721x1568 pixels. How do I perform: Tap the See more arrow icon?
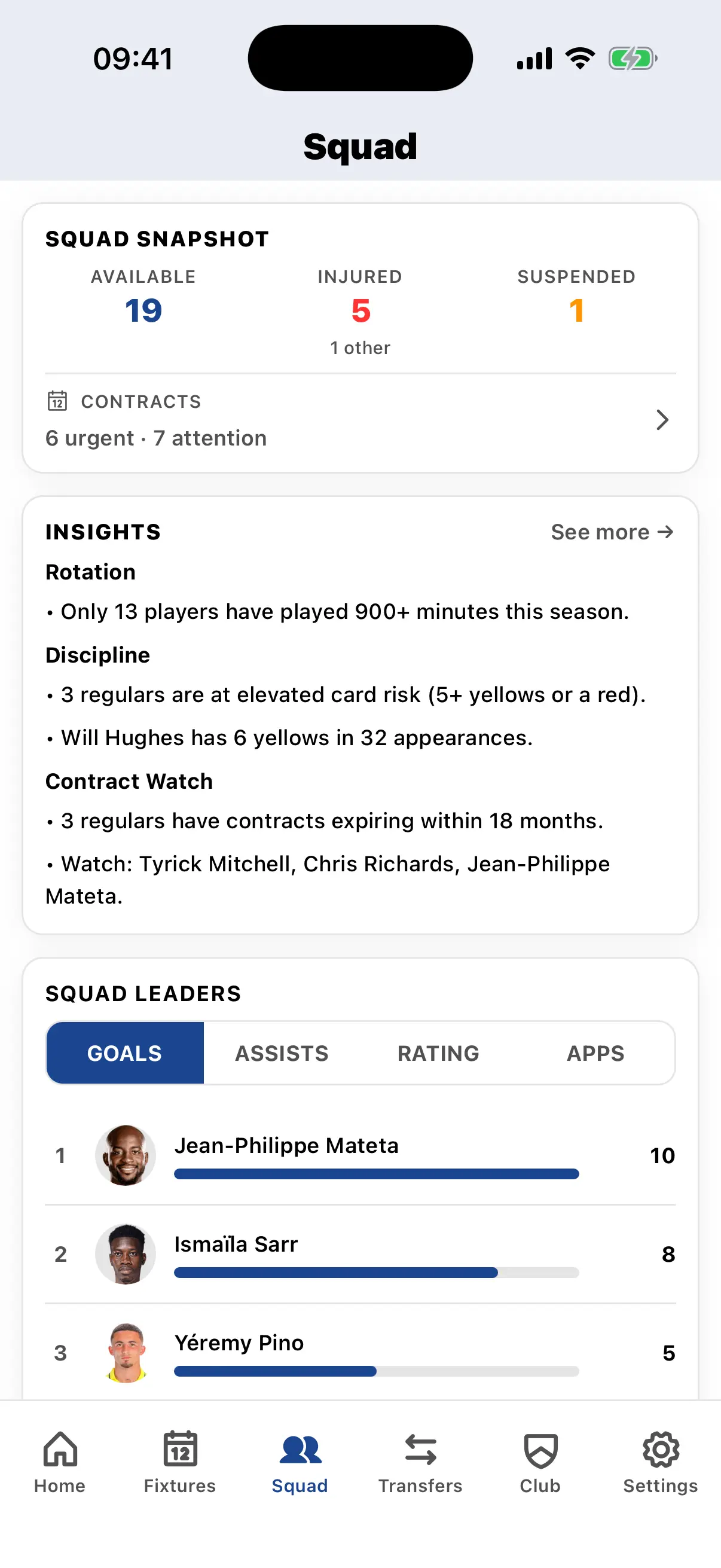pos(665,532)
